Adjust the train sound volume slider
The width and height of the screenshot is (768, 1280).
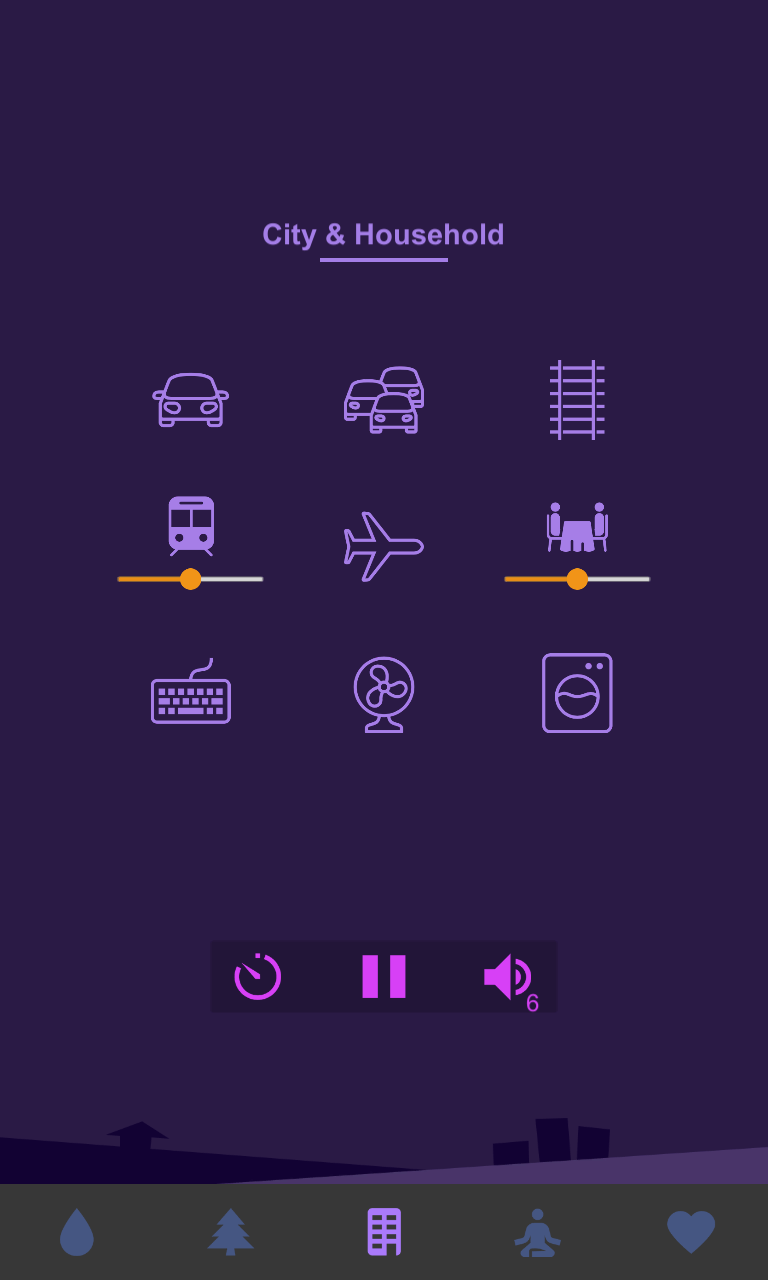191,579
